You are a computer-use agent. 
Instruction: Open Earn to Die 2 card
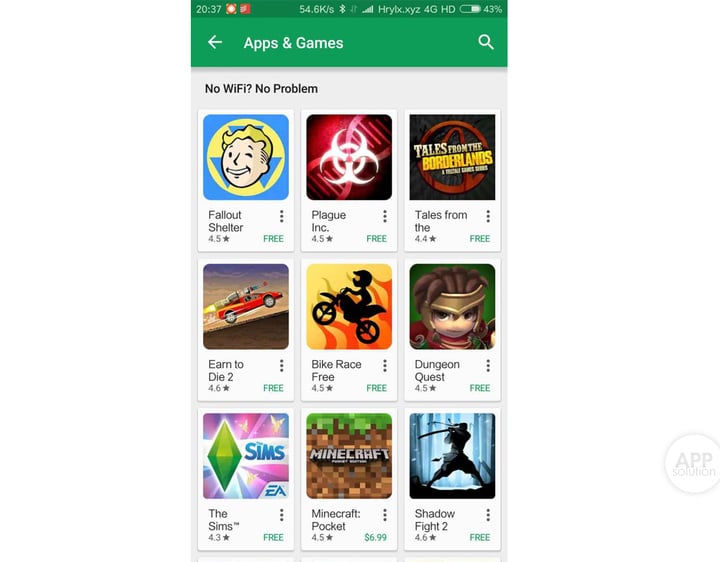point(246,307)
